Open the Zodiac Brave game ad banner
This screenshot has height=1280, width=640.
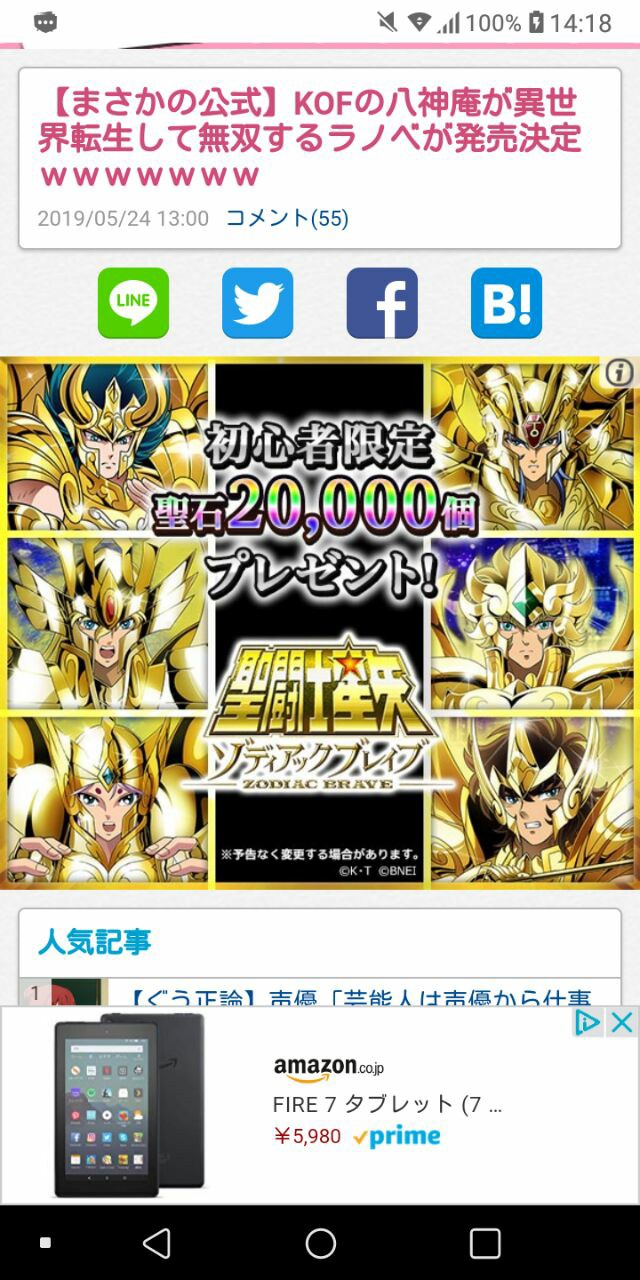point(320,622)
